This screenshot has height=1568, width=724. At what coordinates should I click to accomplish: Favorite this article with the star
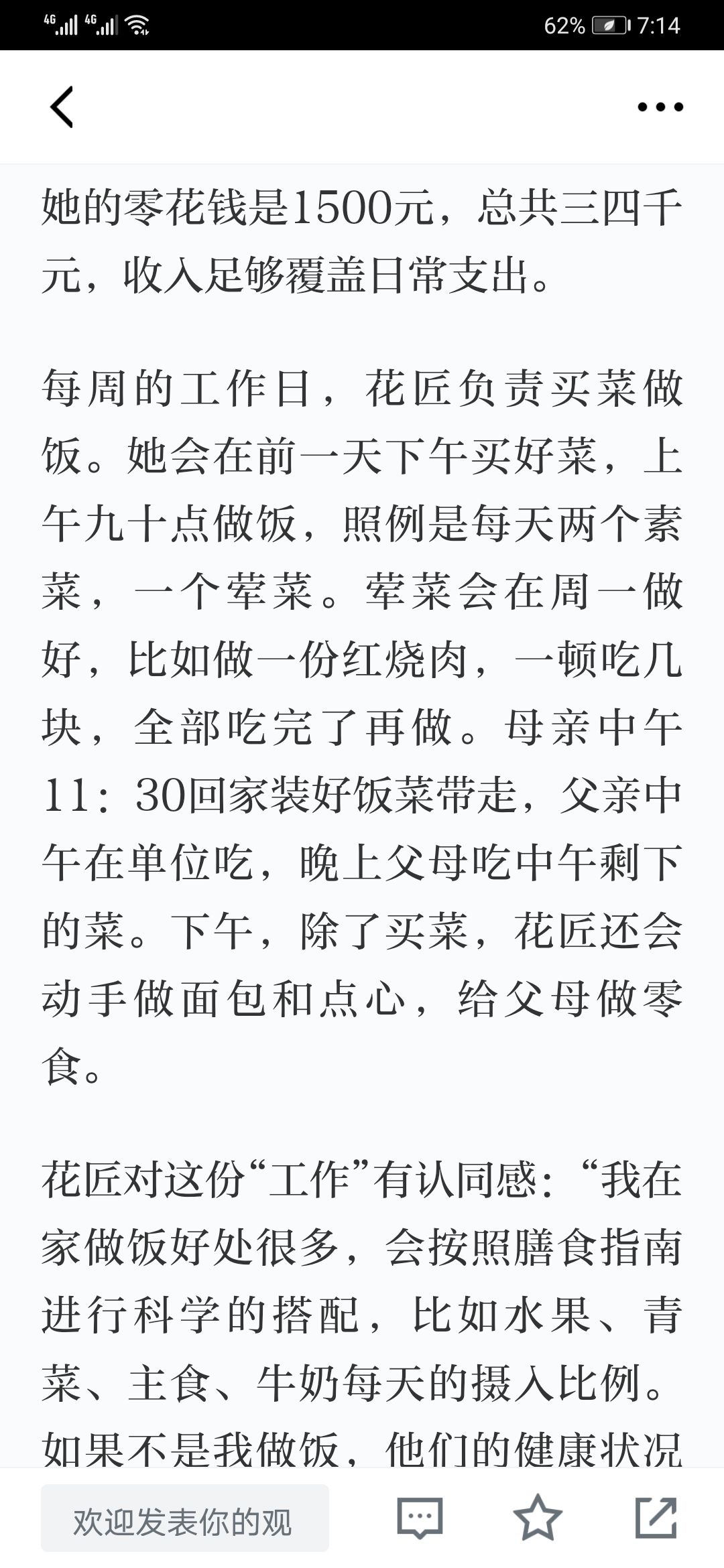(537, 1518)
